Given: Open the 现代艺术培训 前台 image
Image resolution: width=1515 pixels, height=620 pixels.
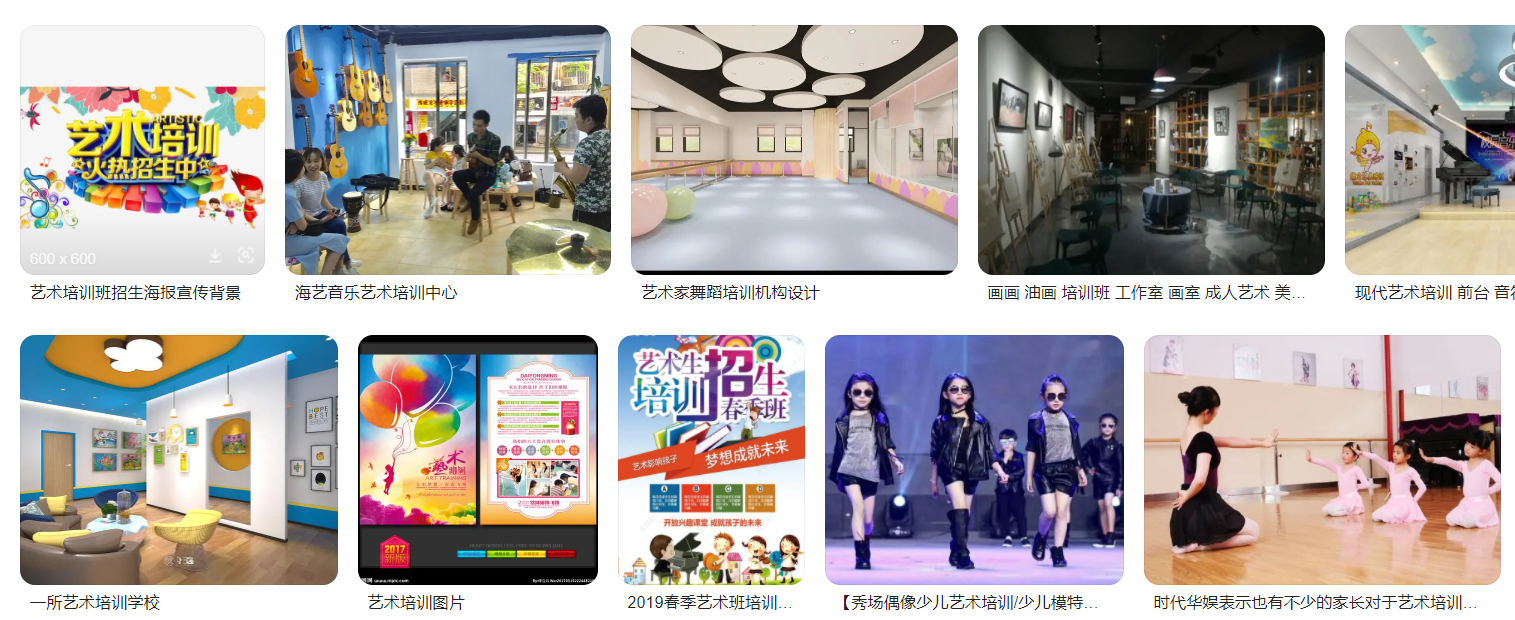Looking at the screenshot, I should tap(1430, 150).
